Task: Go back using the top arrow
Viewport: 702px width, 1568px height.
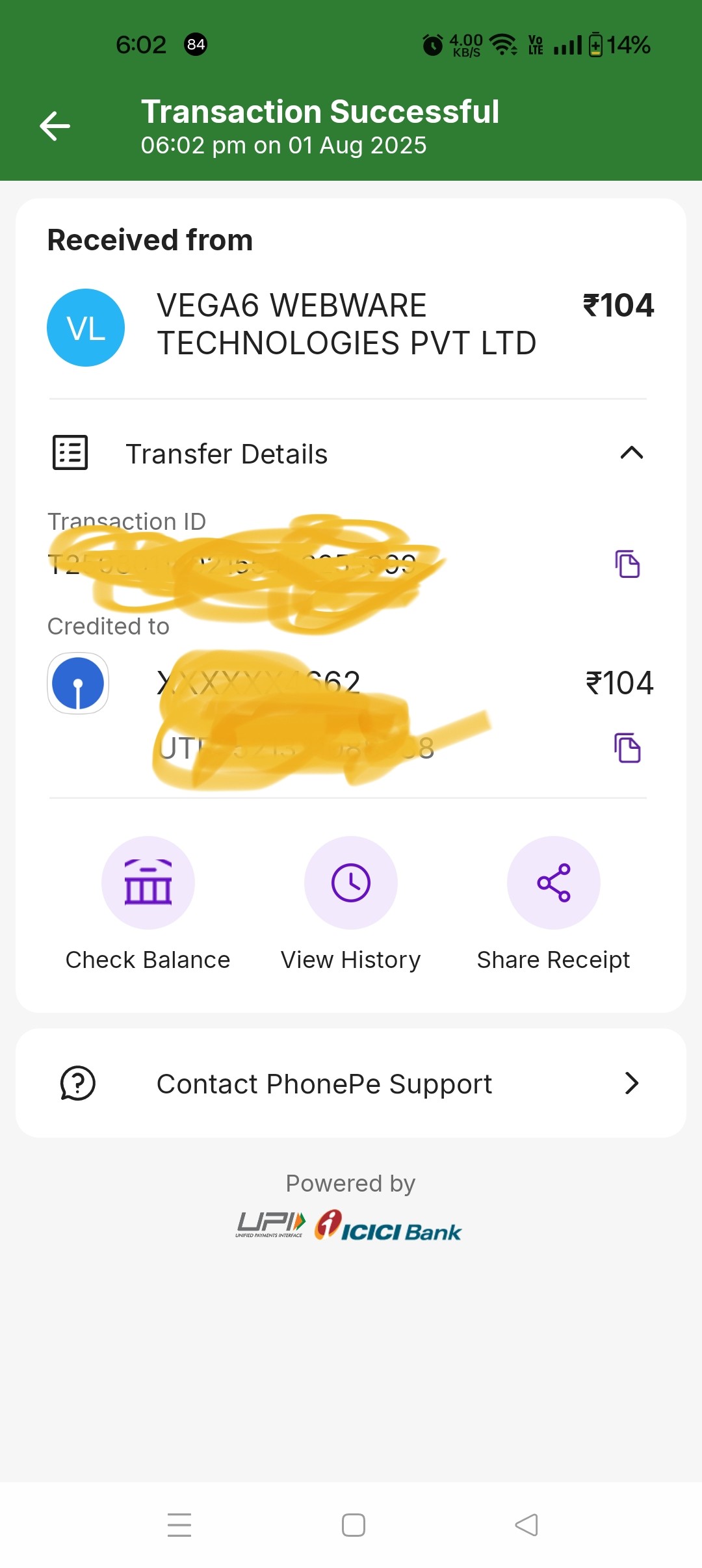Action: pyautogui.click(x=55, y=126)
